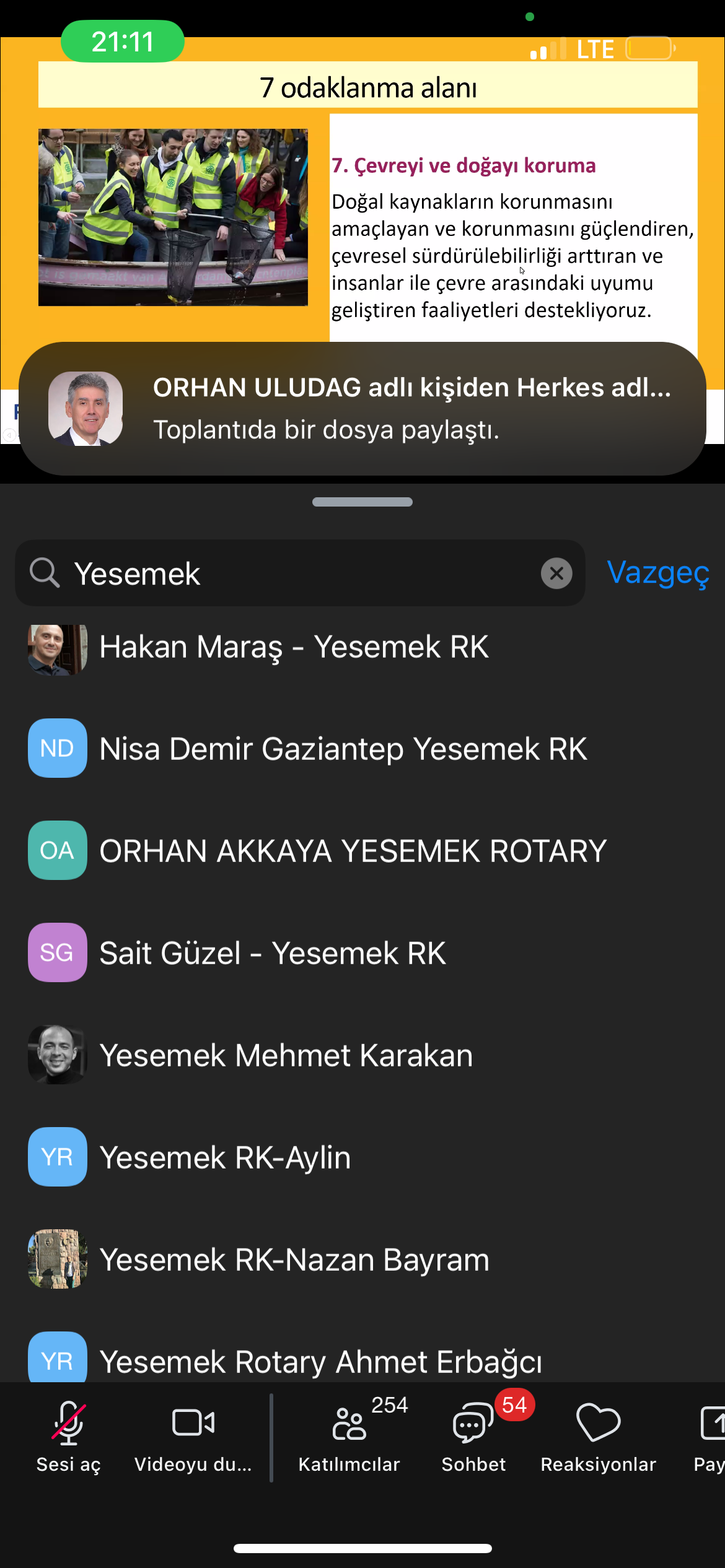Open the Katılımcılar participants list
The height and width of the screenshot is (1568, 725).
point(349,1437)
